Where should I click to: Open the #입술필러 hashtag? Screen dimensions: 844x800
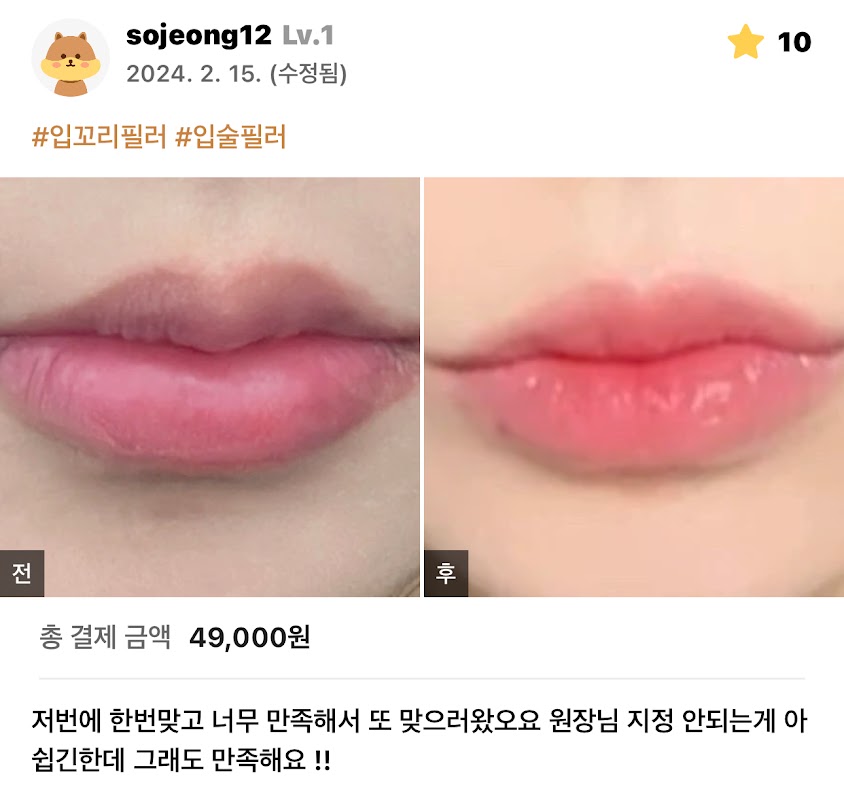tap(231, 137)
